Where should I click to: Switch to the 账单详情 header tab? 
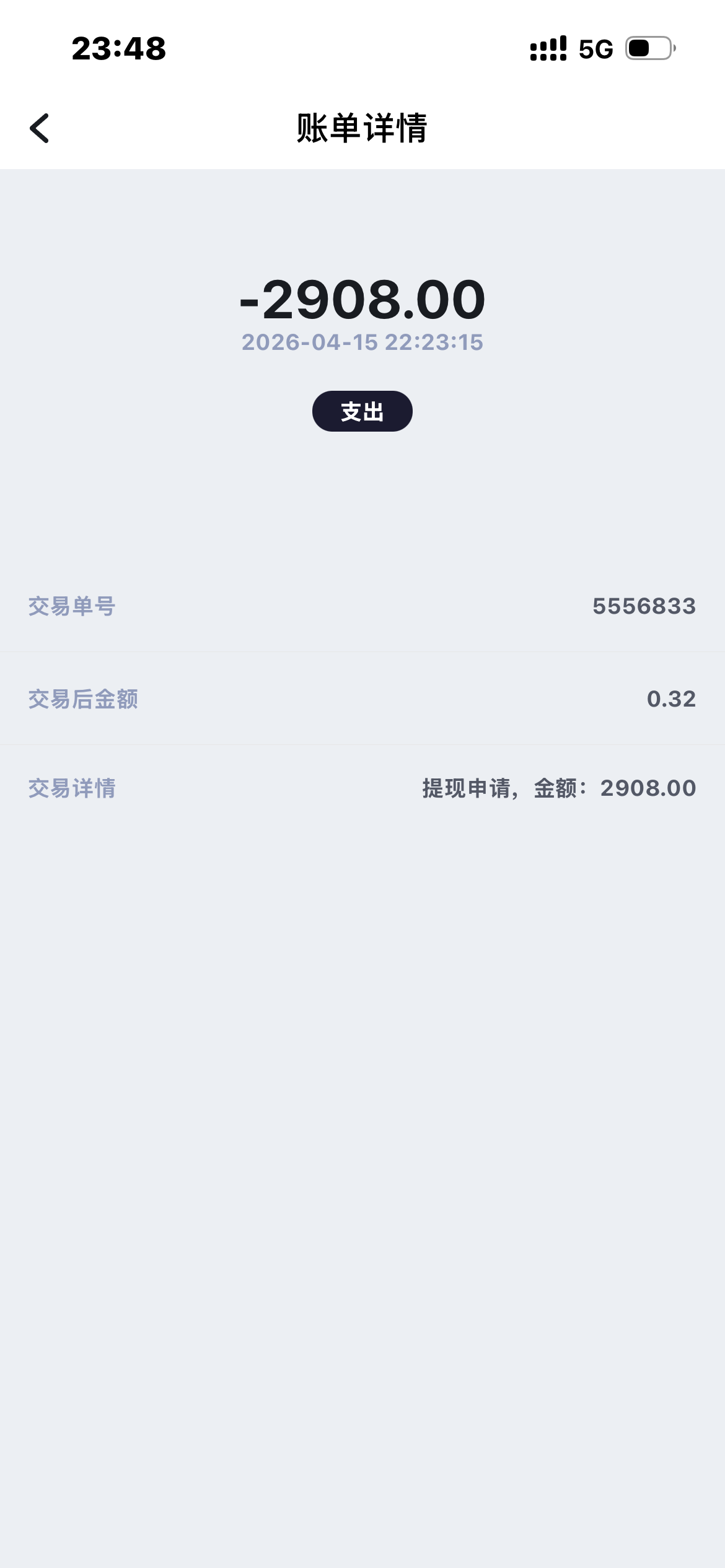[x=362, y=129]
